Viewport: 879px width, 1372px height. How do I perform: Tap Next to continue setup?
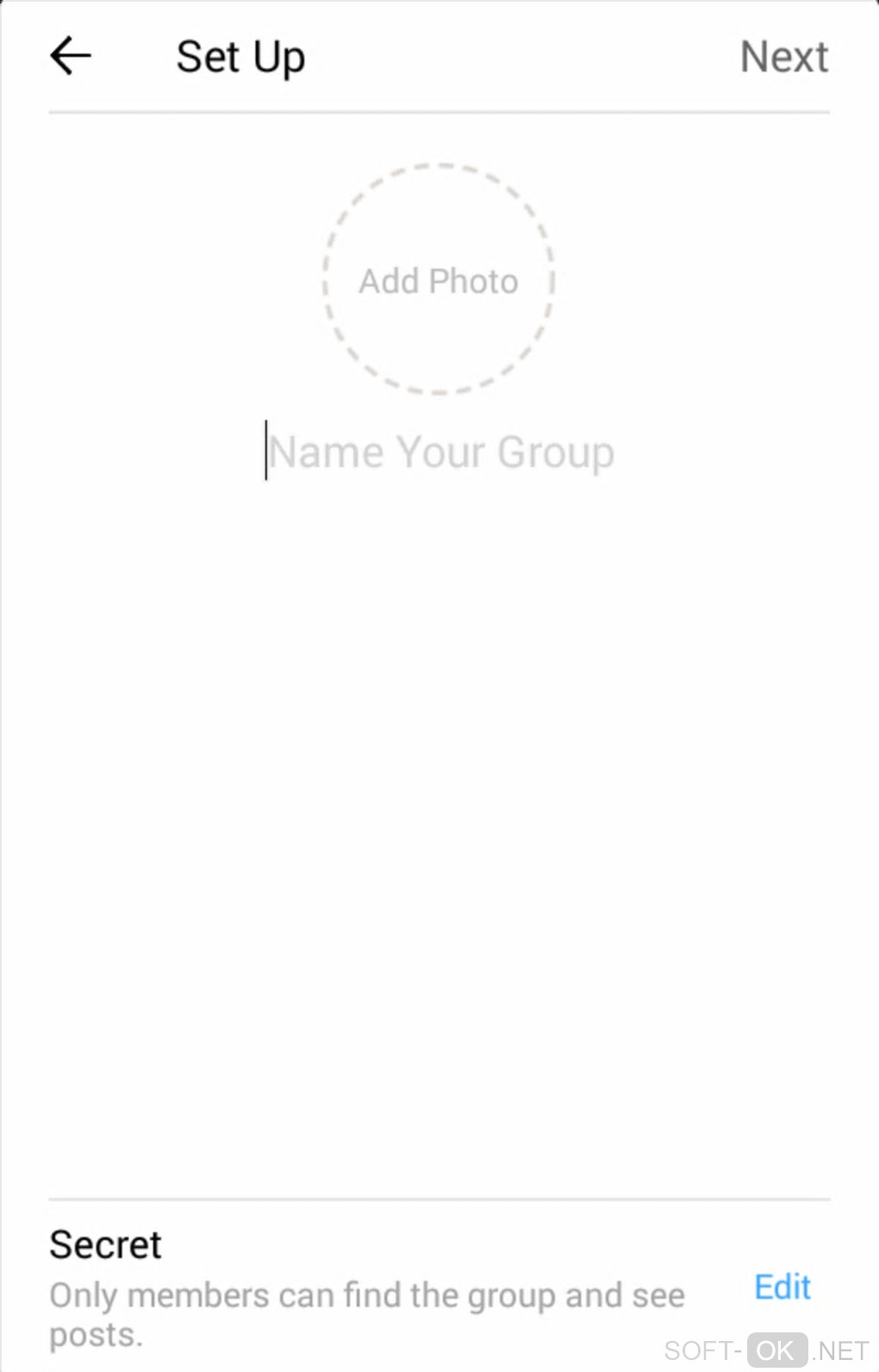pyautogui.click(x=783, y=58)
